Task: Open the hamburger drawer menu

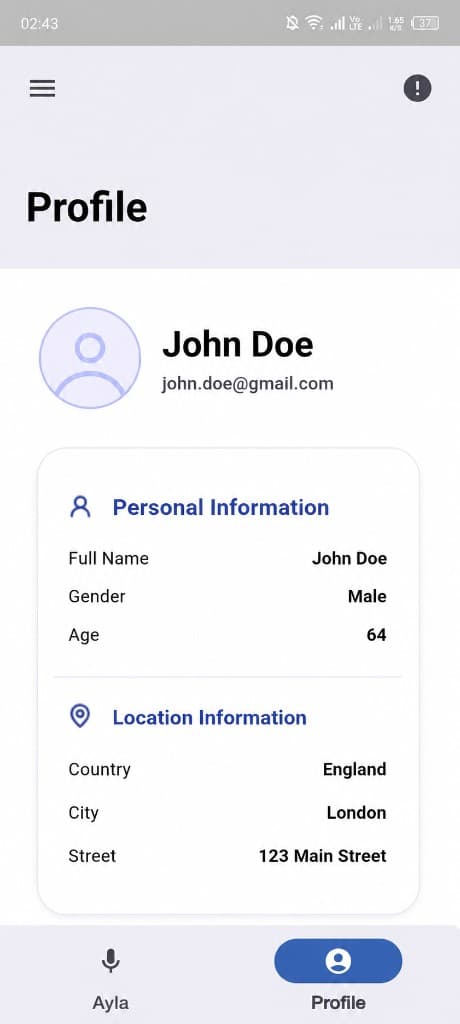Action: coord(42,88)
